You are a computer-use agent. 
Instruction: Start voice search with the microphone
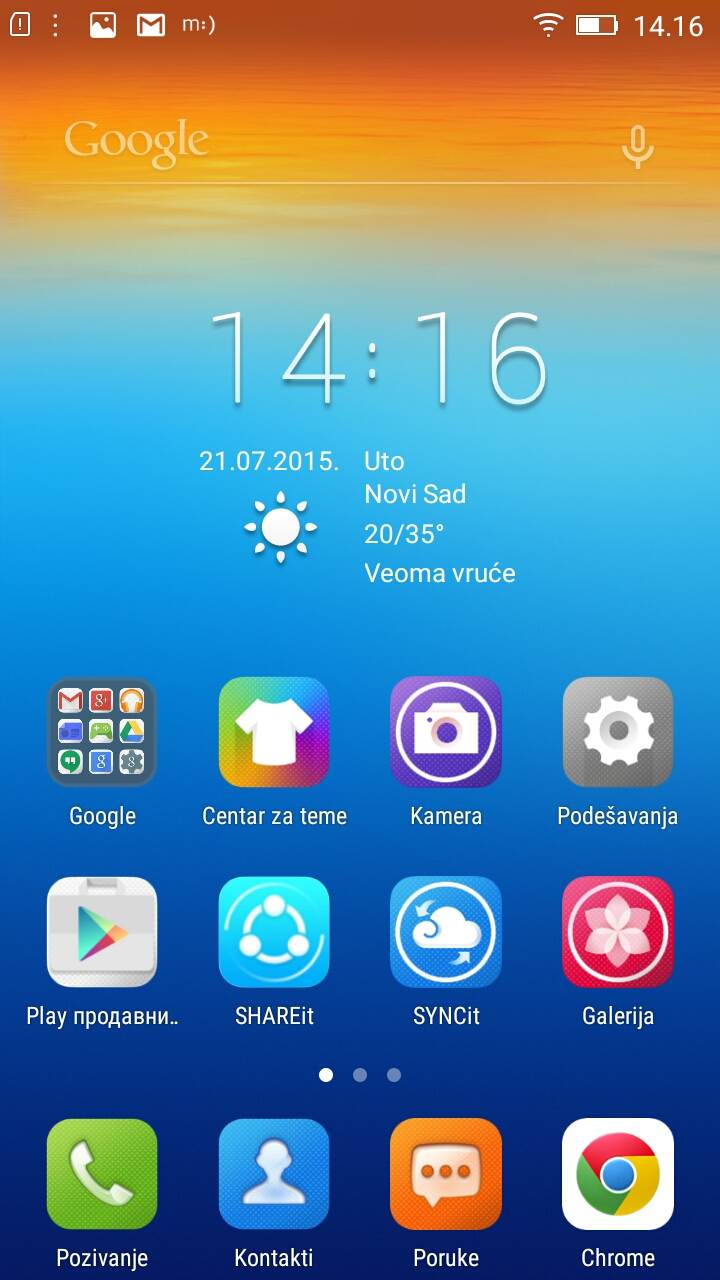(x=637, y=146)
